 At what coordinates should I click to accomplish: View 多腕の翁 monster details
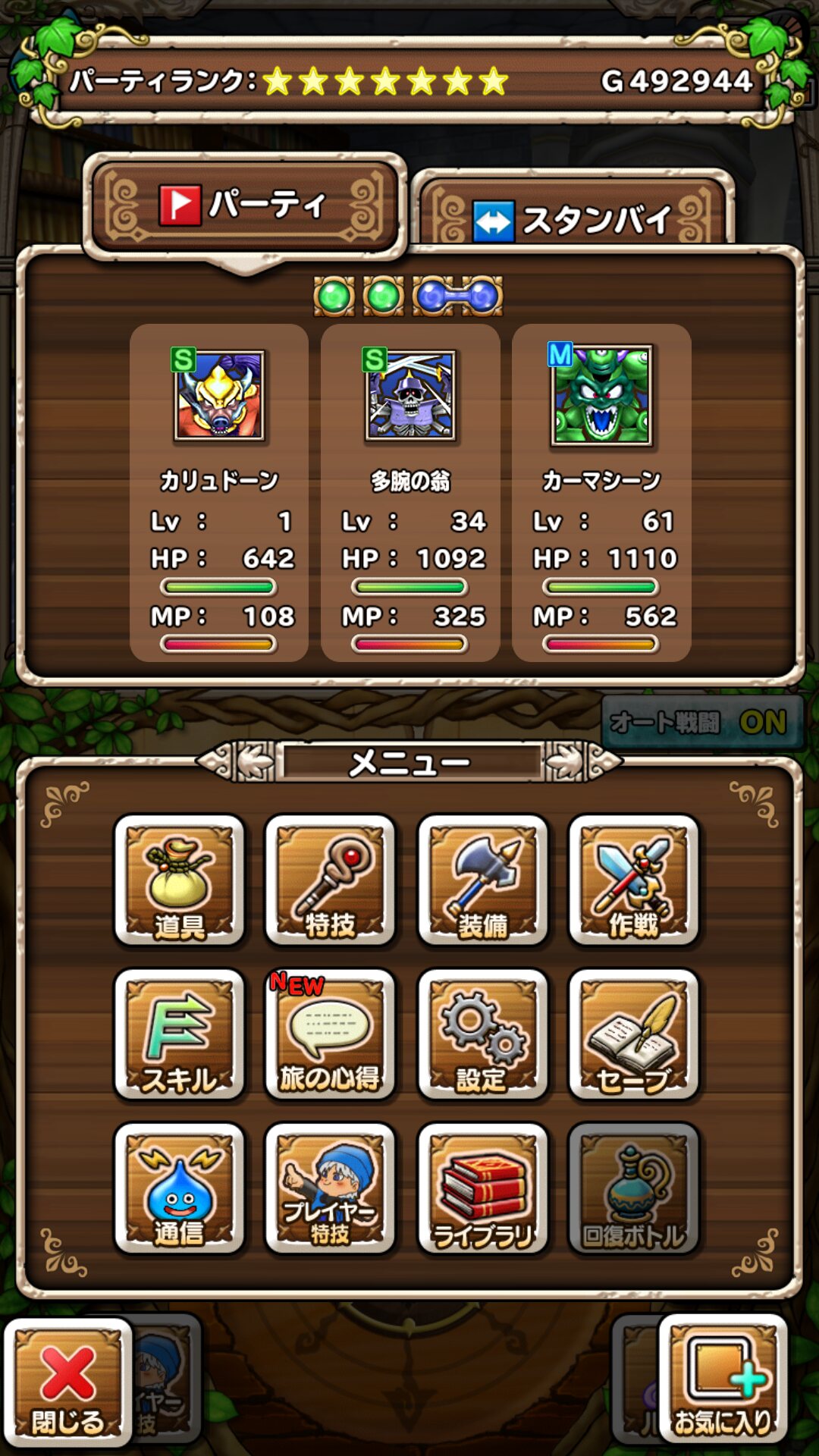tap(410, 493)
